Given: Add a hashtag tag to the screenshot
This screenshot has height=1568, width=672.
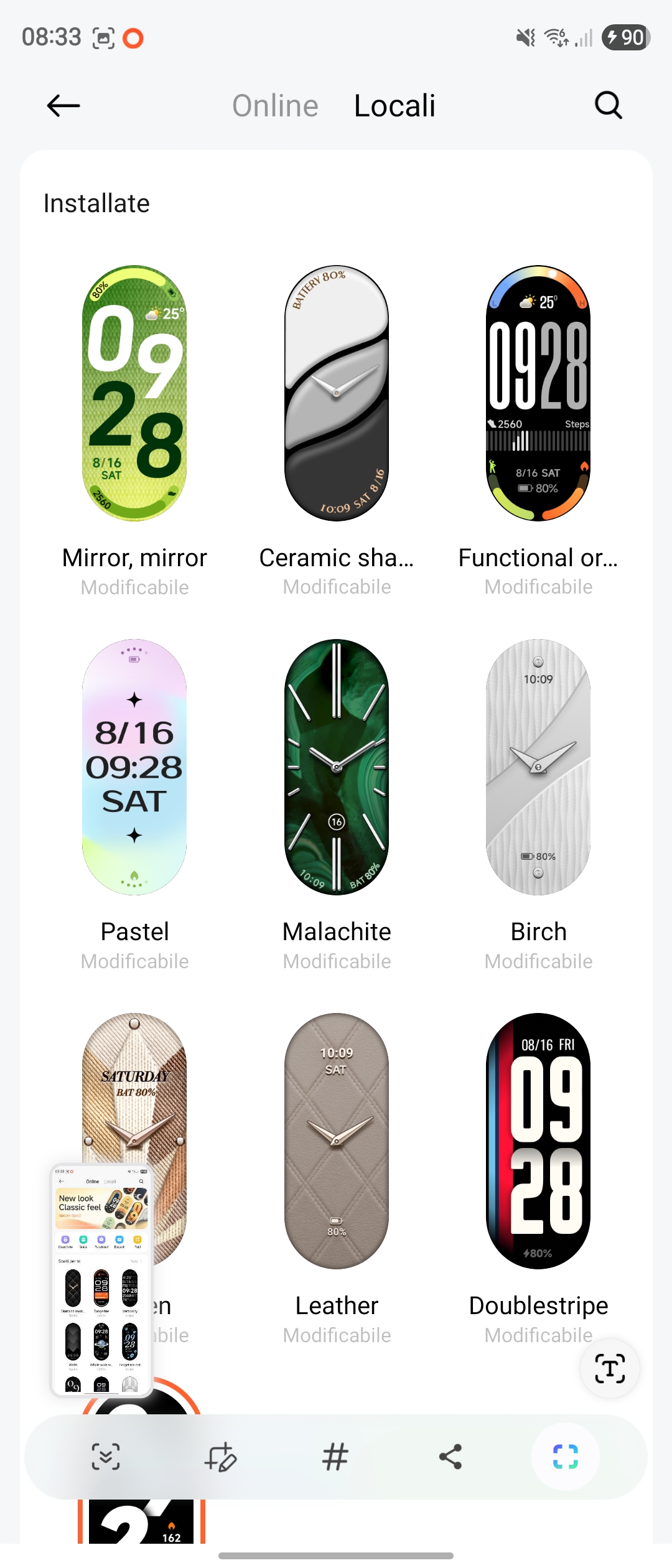Looking at the screenshot, I should point(335,1457).
